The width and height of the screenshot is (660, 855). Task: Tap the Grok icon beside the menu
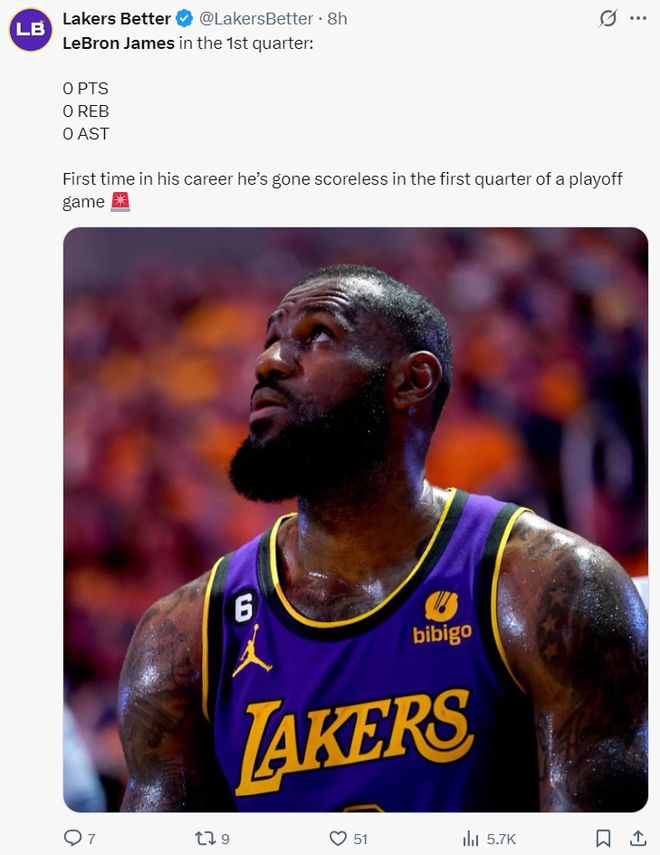[606, 19]
